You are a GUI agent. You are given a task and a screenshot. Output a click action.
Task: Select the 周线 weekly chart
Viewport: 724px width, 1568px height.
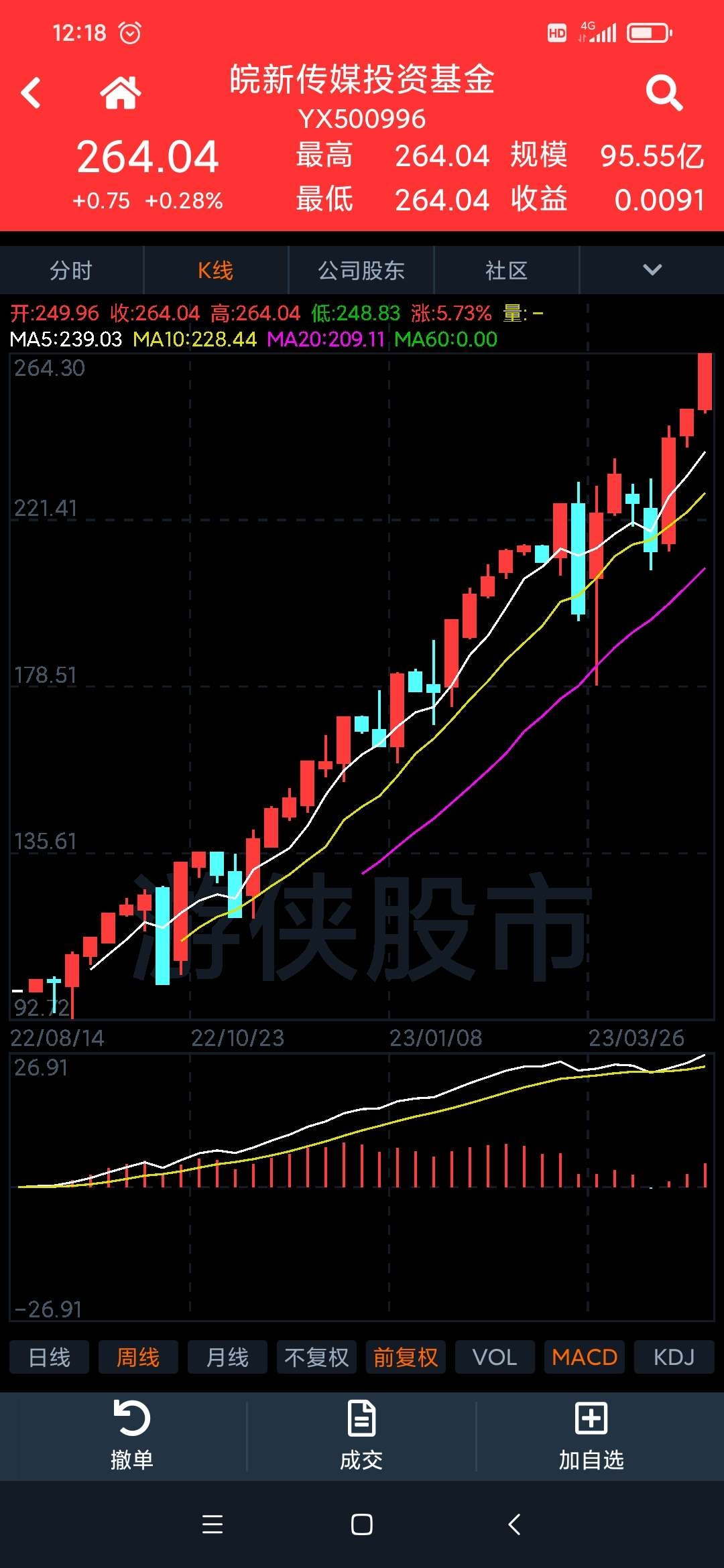coord(138,1357)
